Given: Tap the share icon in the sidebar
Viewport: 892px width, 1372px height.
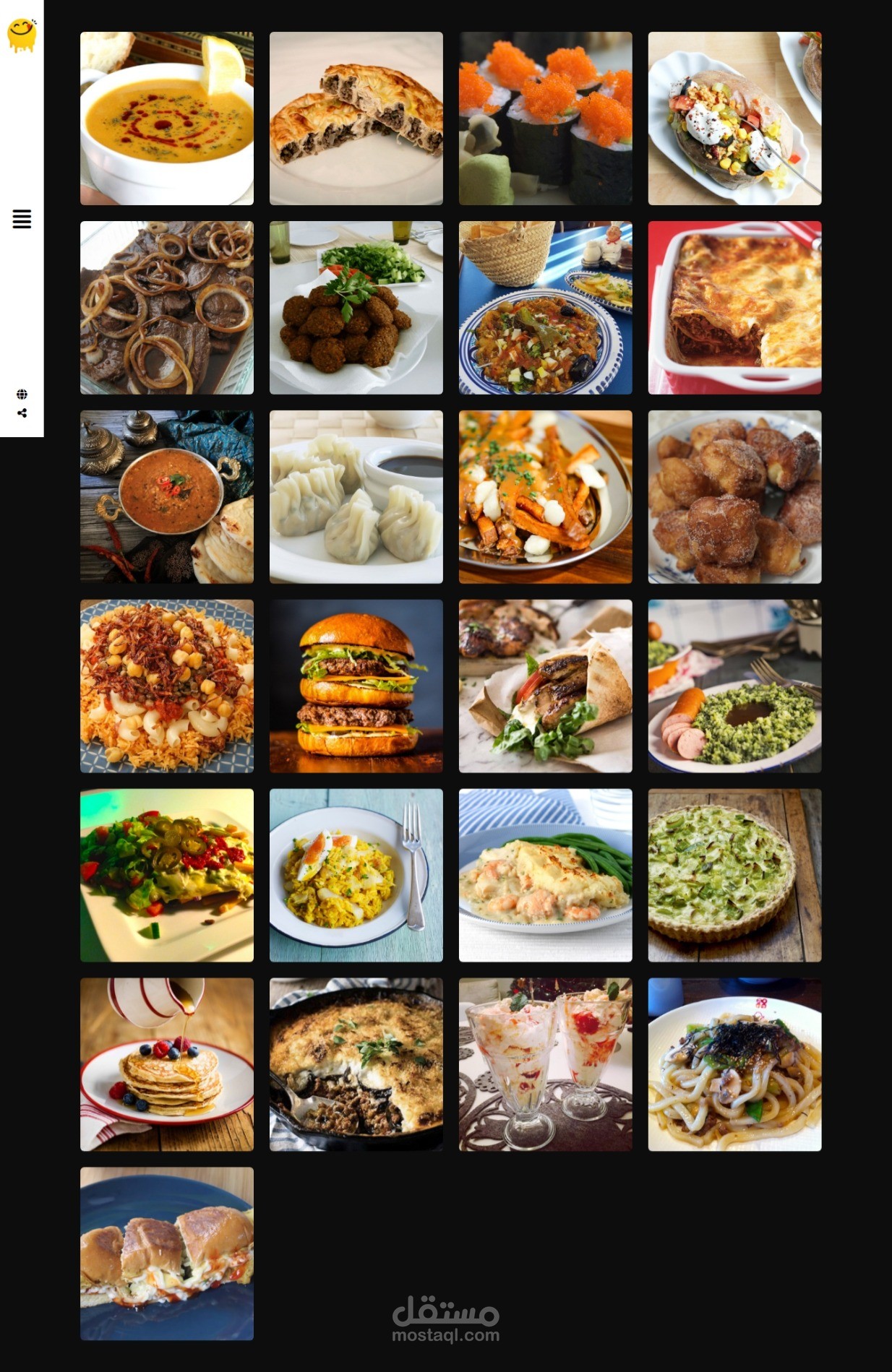Looking at the screenshot, I should click(22, 413).
